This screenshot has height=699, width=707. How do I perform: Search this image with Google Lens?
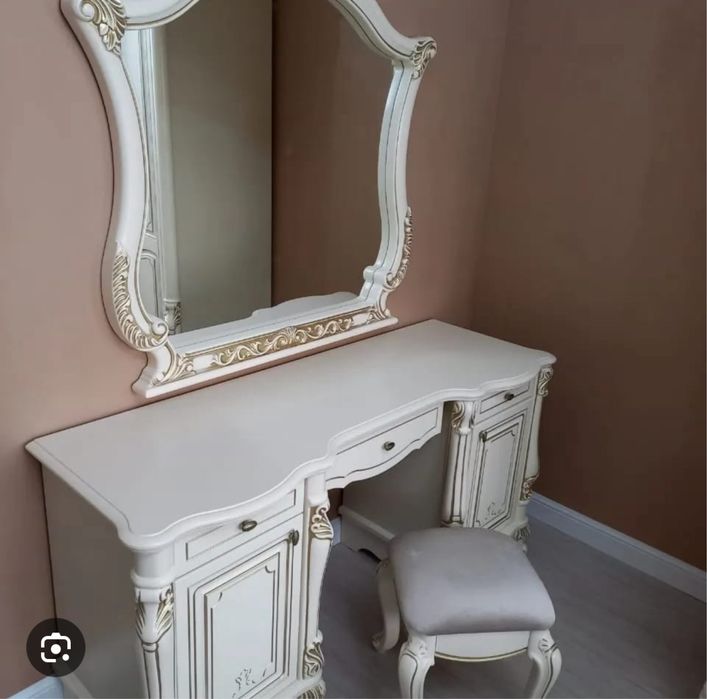[x=55, y=647]
